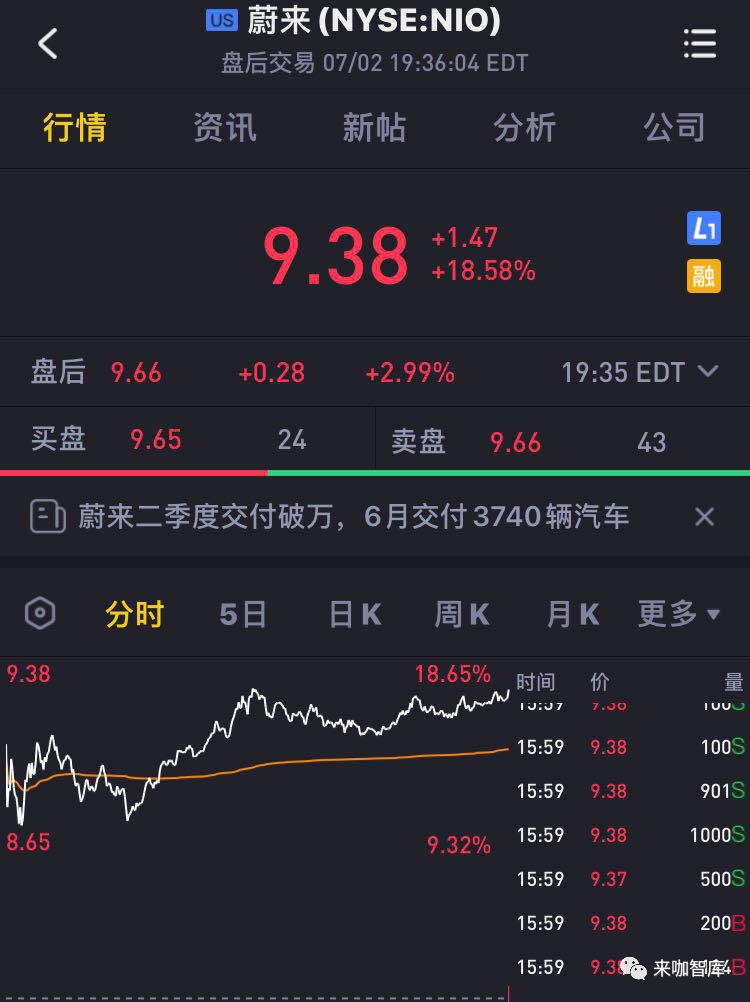Switch chart to 日K
This screenshot has height=1002, width=750.
click(355, 614)
